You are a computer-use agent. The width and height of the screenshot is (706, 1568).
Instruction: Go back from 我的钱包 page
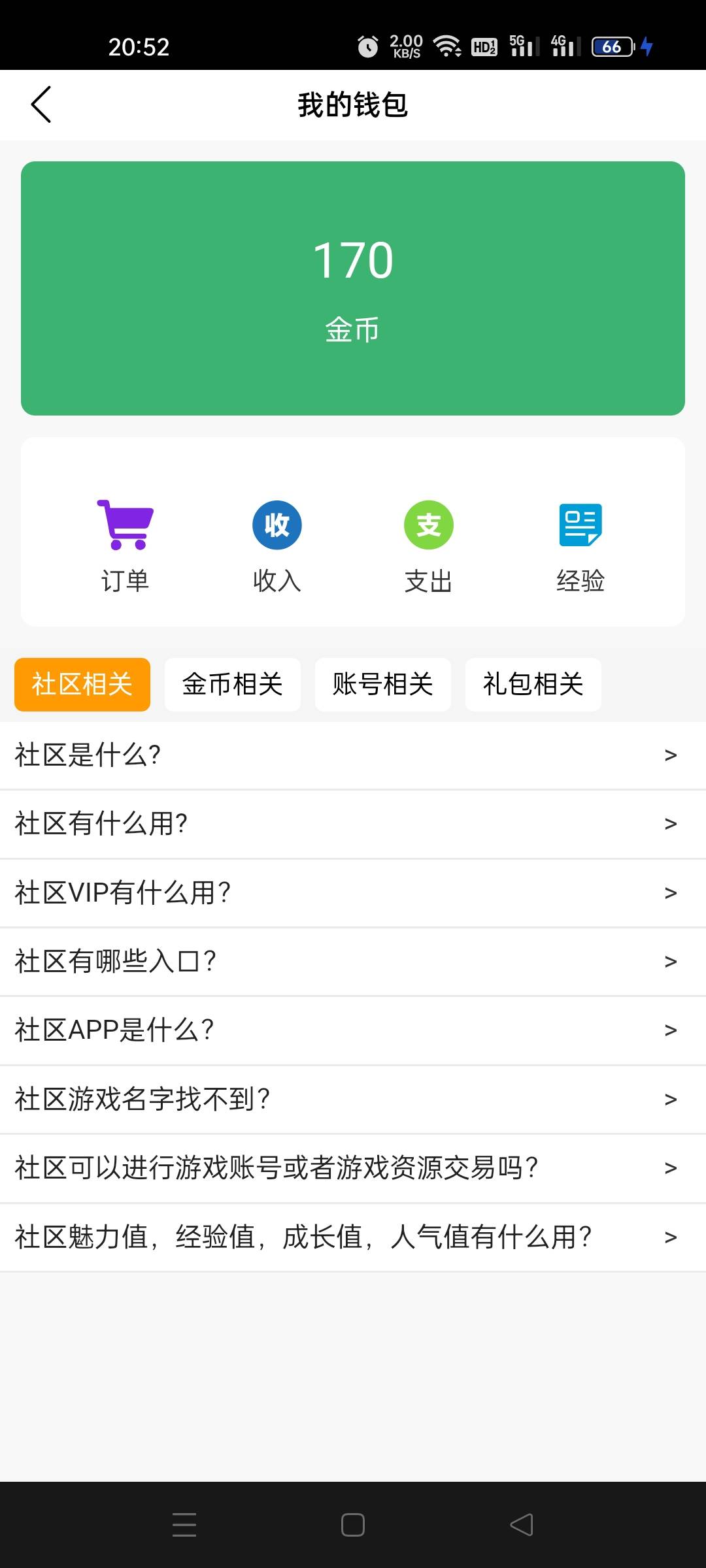coord(41,105)
